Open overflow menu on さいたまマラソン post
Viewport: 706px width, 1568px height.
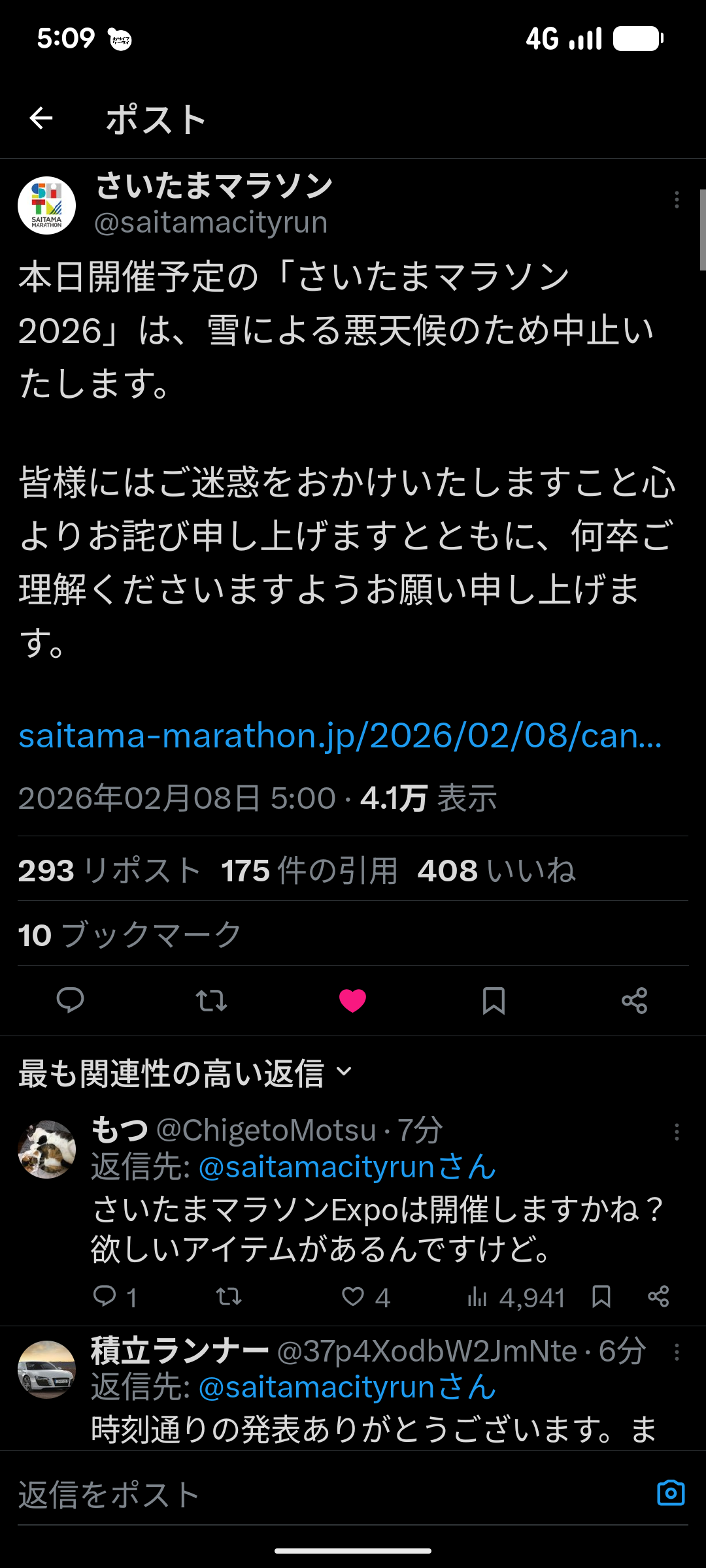[677, 200]
